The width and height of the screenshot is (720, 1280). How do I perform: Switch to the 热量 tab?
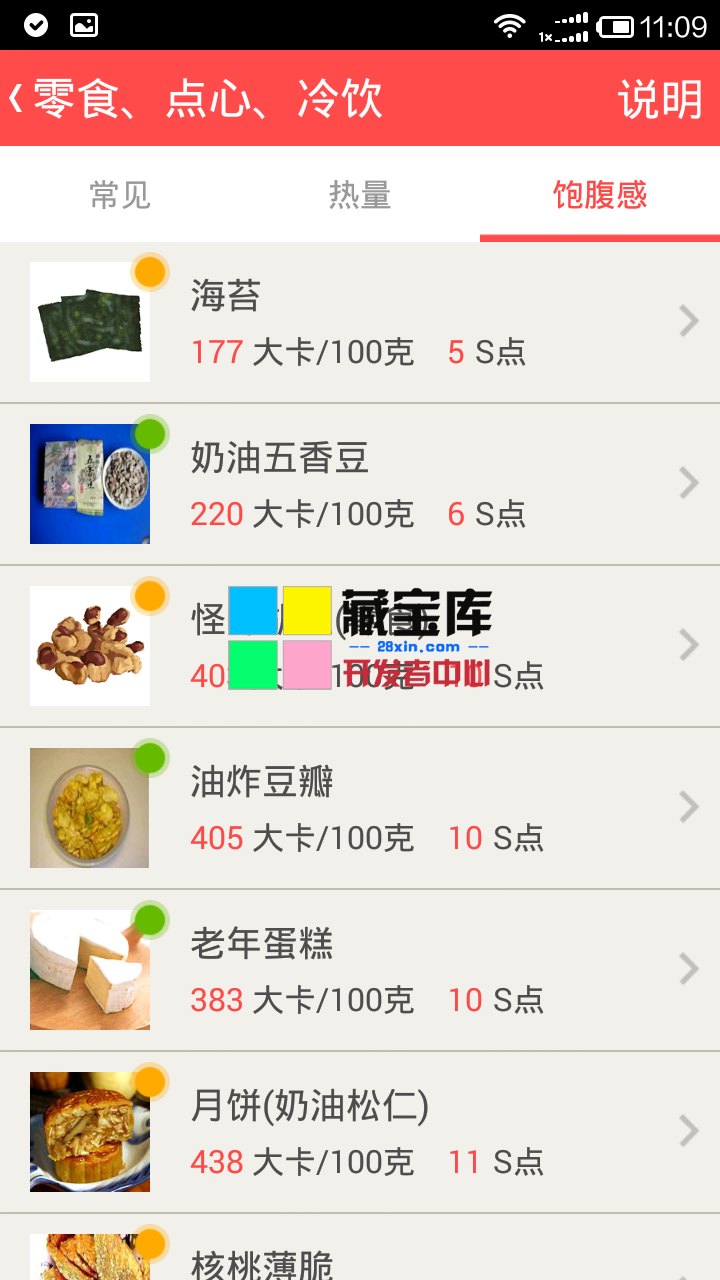coord(360,195)
